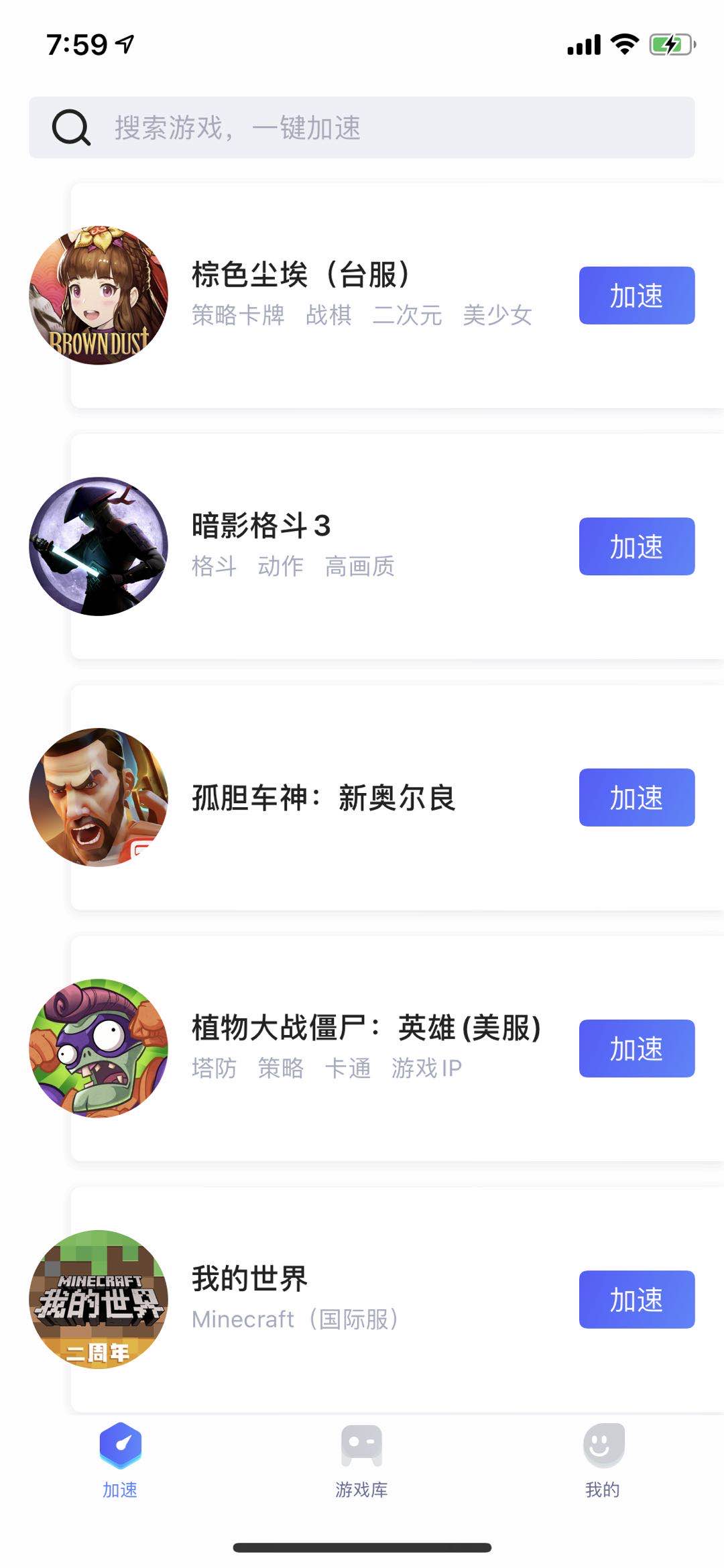Switch to the 加速 tab

[x=120, y=1460]
